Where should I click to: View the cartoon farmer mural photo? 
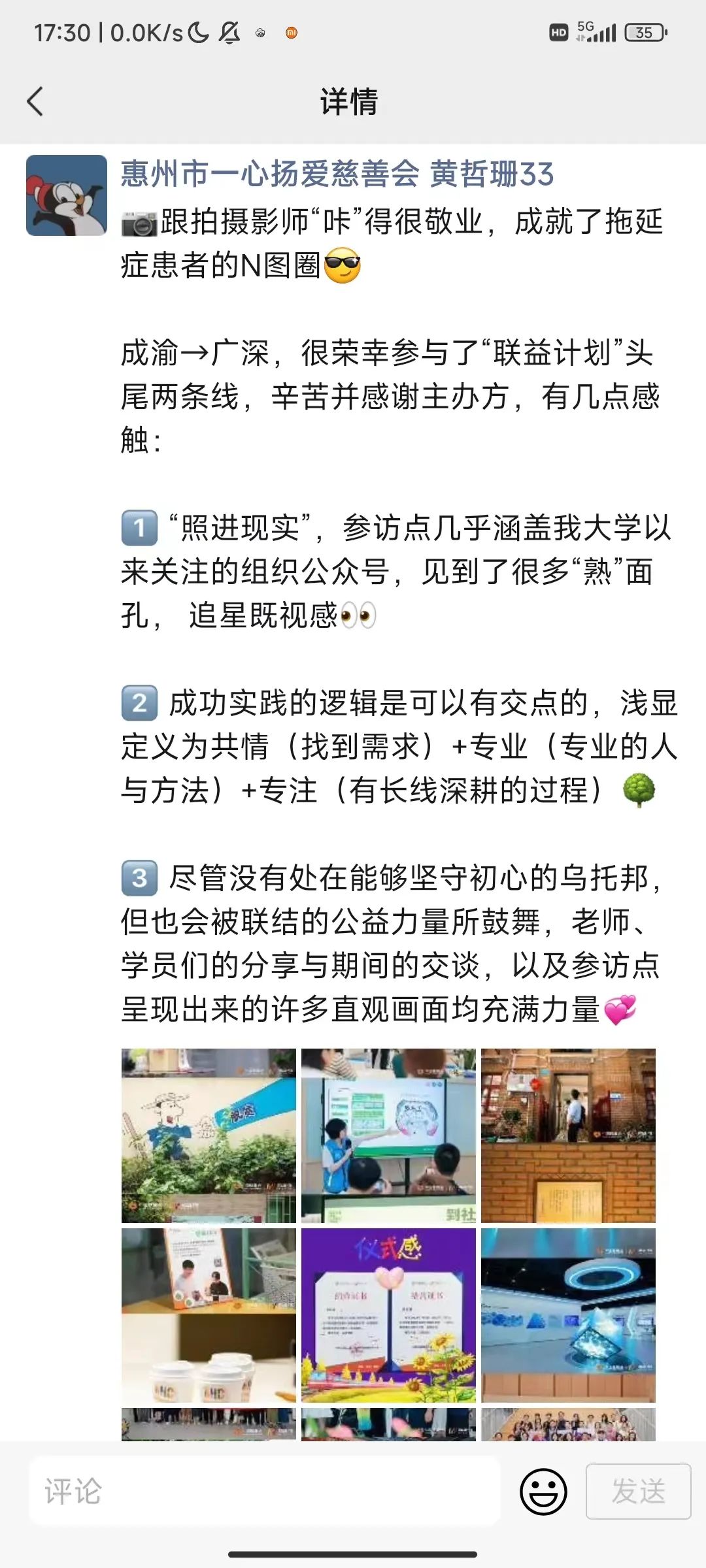coord(209,1135)
